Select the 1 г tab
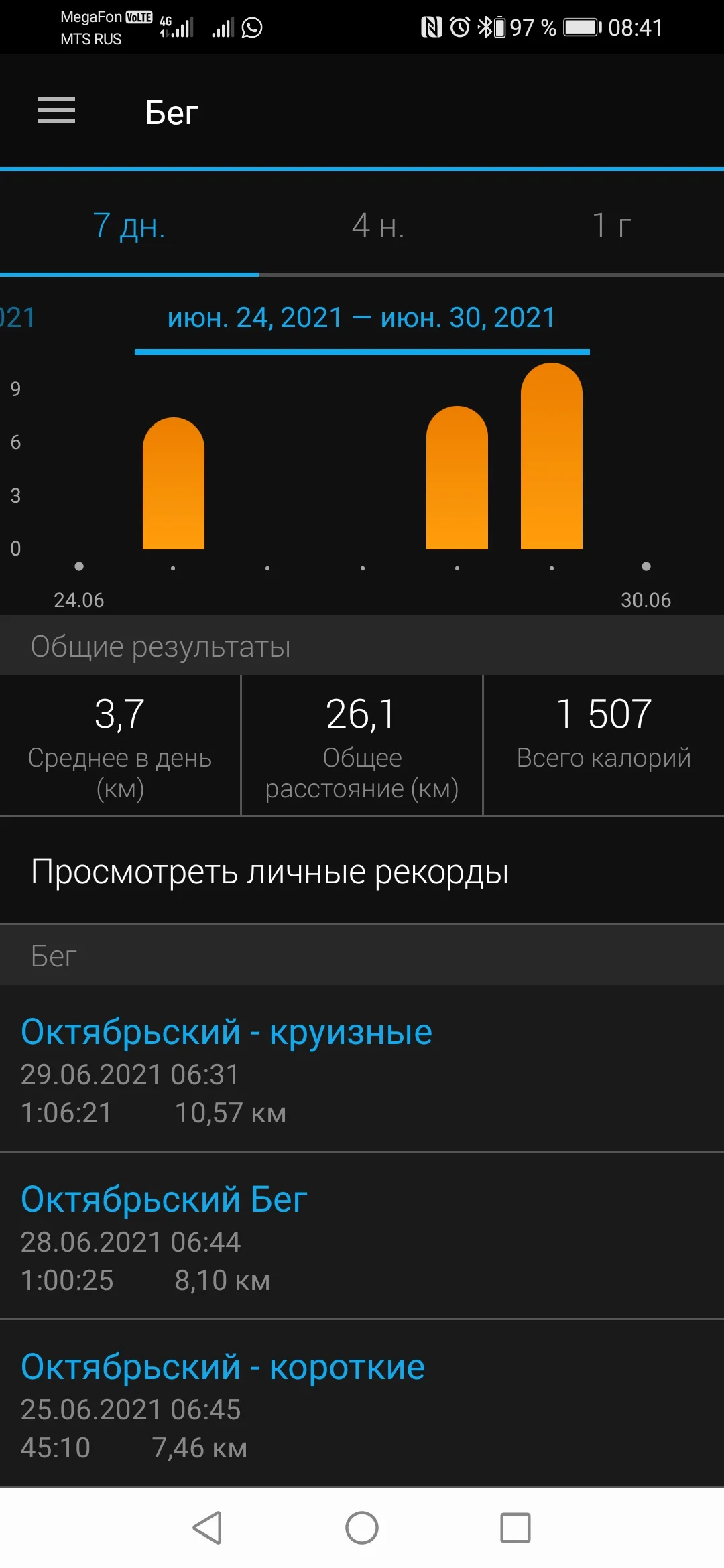Viewport: 724px width, 1568px height. (611, 226)
